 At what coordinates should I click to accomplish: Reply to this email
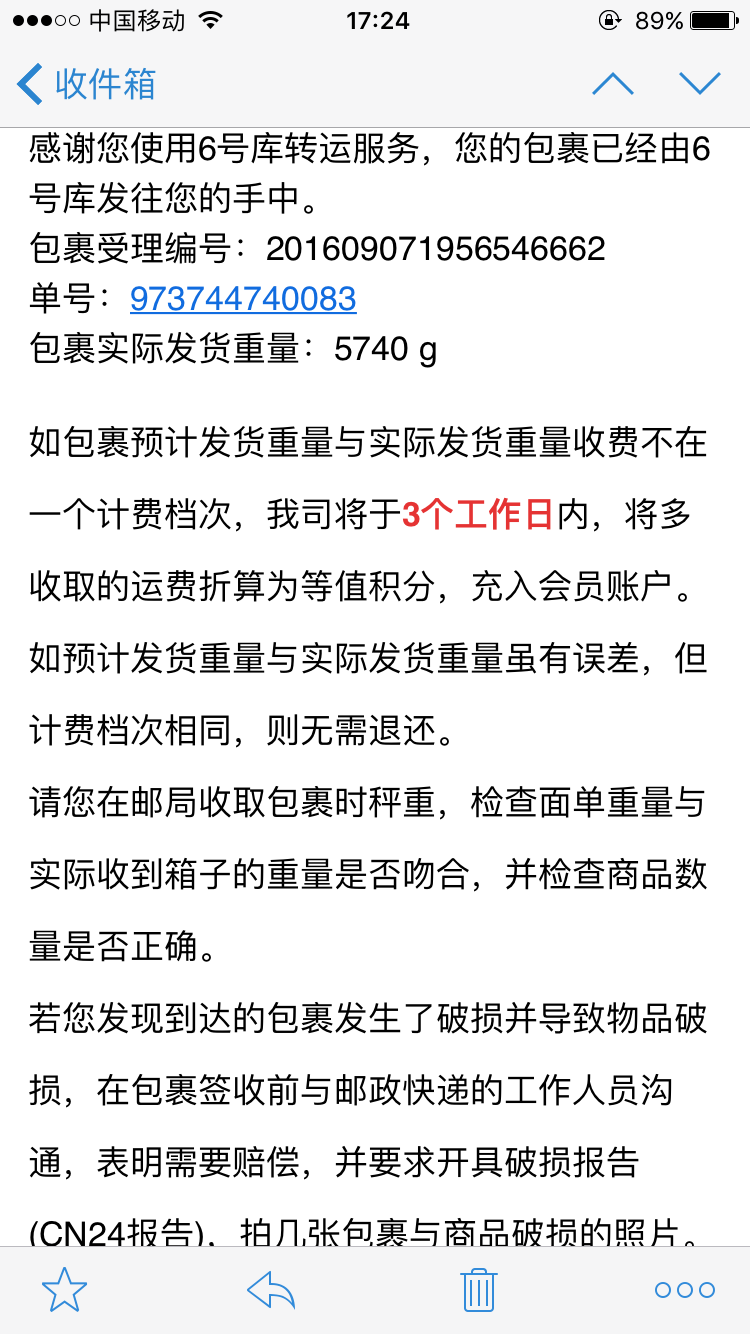(271, 1290)
